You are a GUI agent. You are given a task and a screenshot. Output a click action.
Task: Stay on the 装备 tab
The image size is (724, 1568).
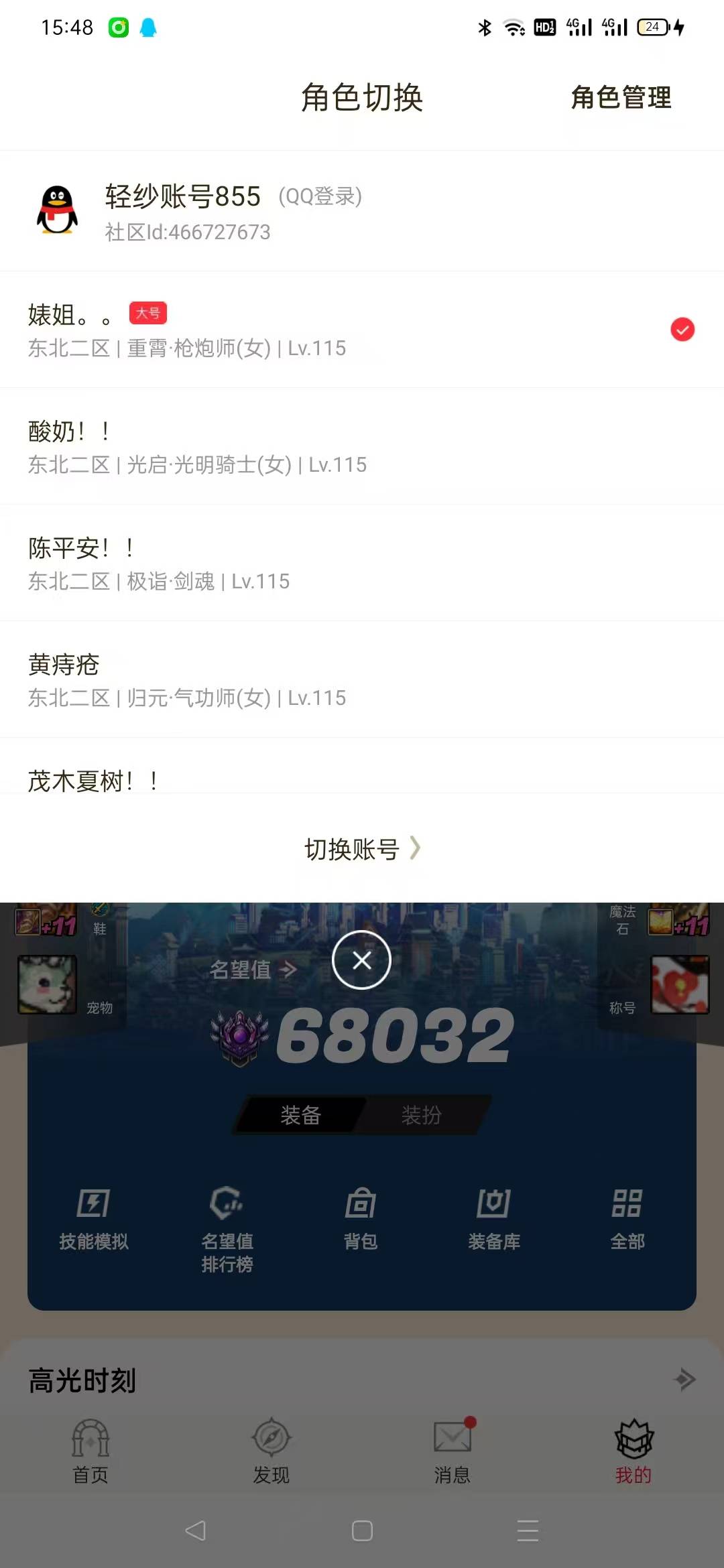(301, 1114)
